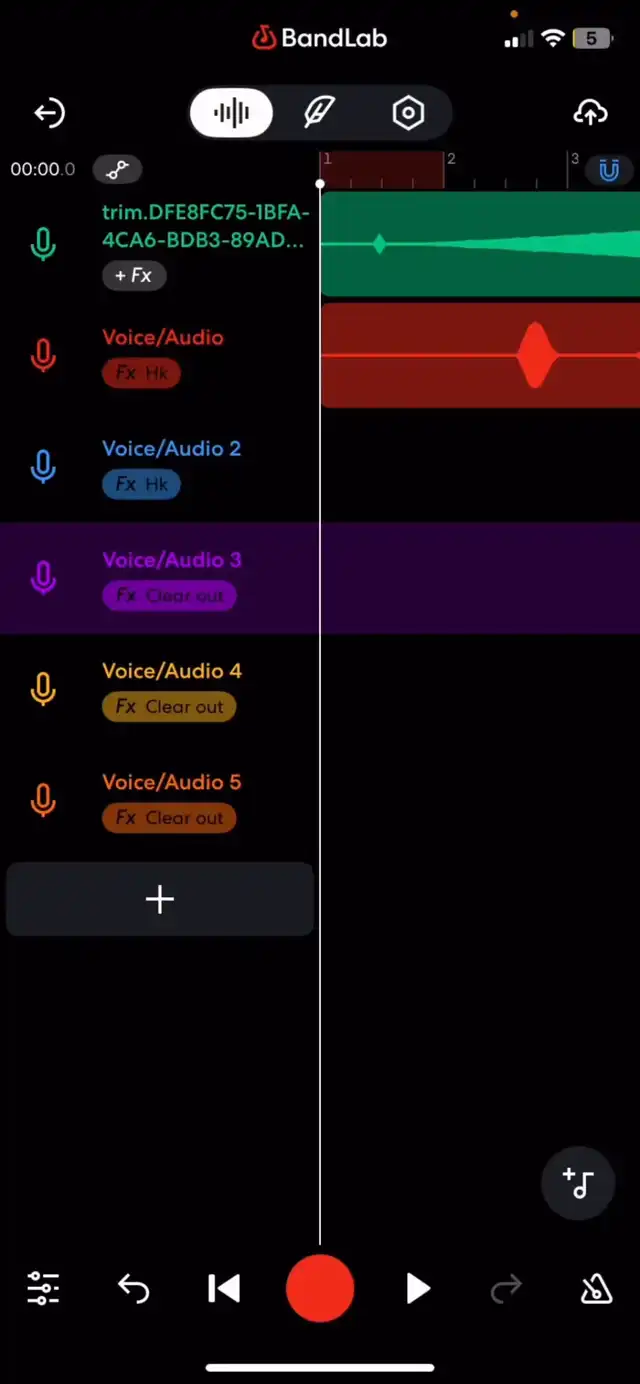The image size is (640, 1384).
Task: Open Fx Clear out on Voice/Audio 5
Action: [169, 818]
